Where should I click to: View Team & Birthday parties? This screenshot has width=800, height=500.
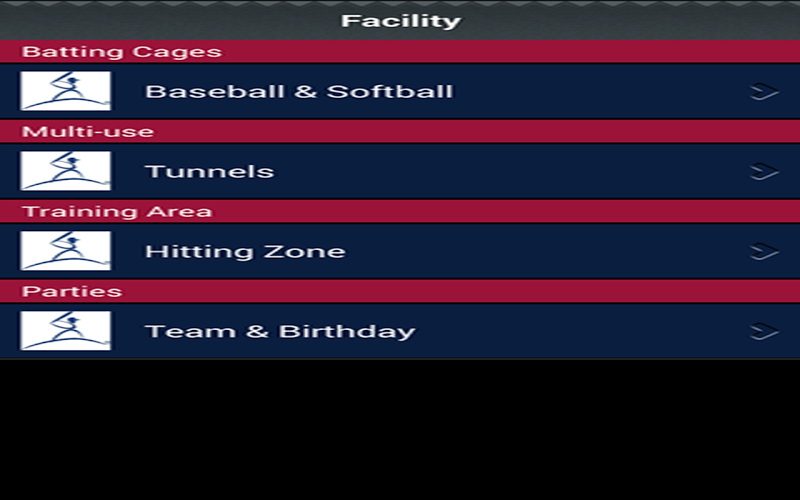pos(400,331)
